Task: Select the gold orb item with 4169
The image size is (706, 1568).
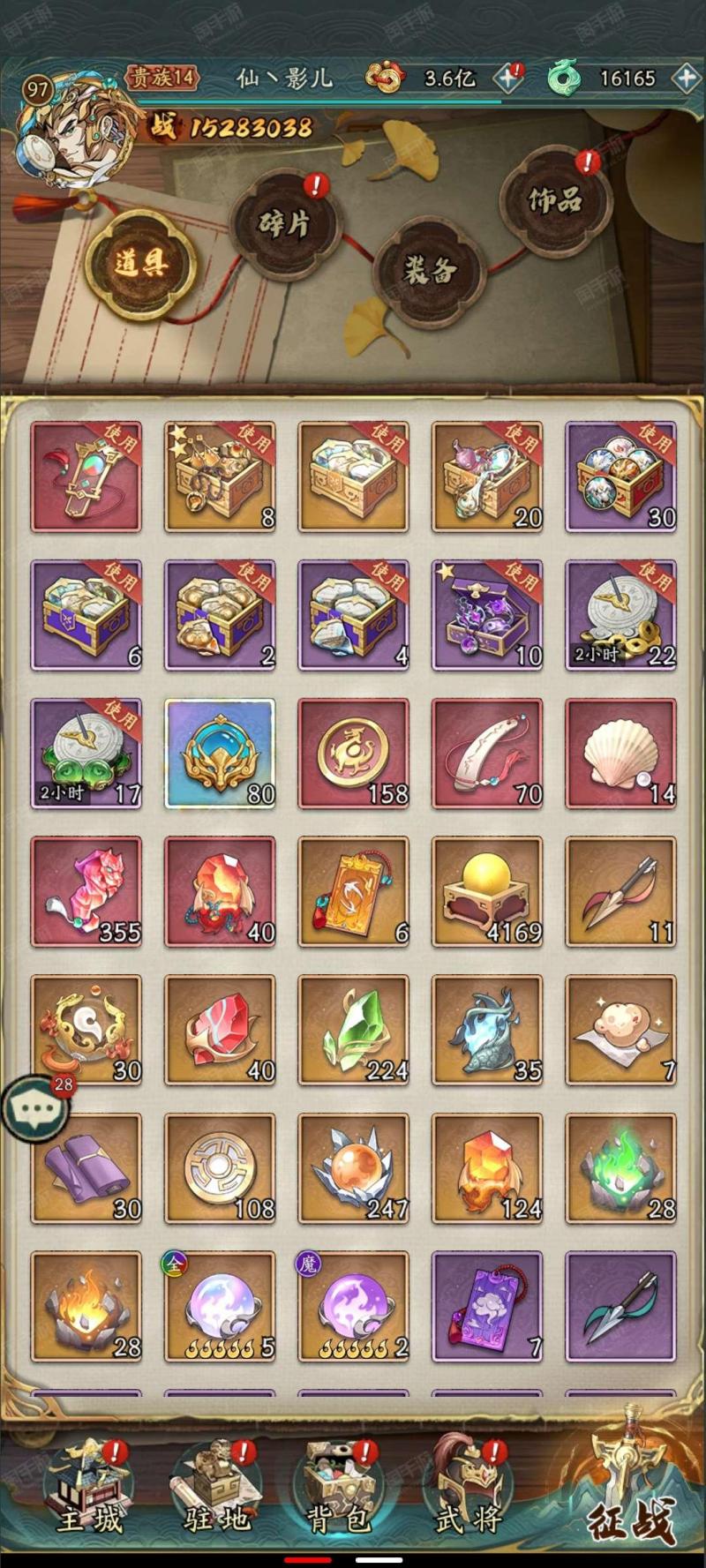Action: (487, 892)
